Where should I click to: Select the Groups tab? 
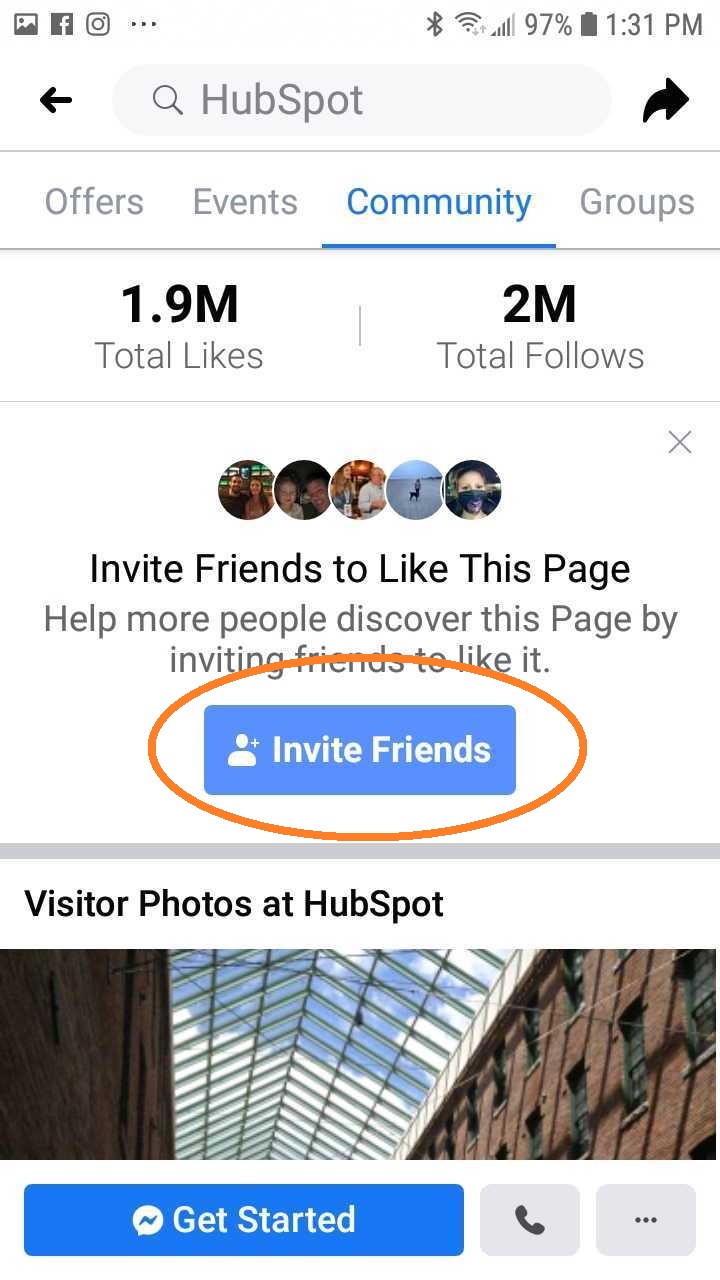[636, 202]
